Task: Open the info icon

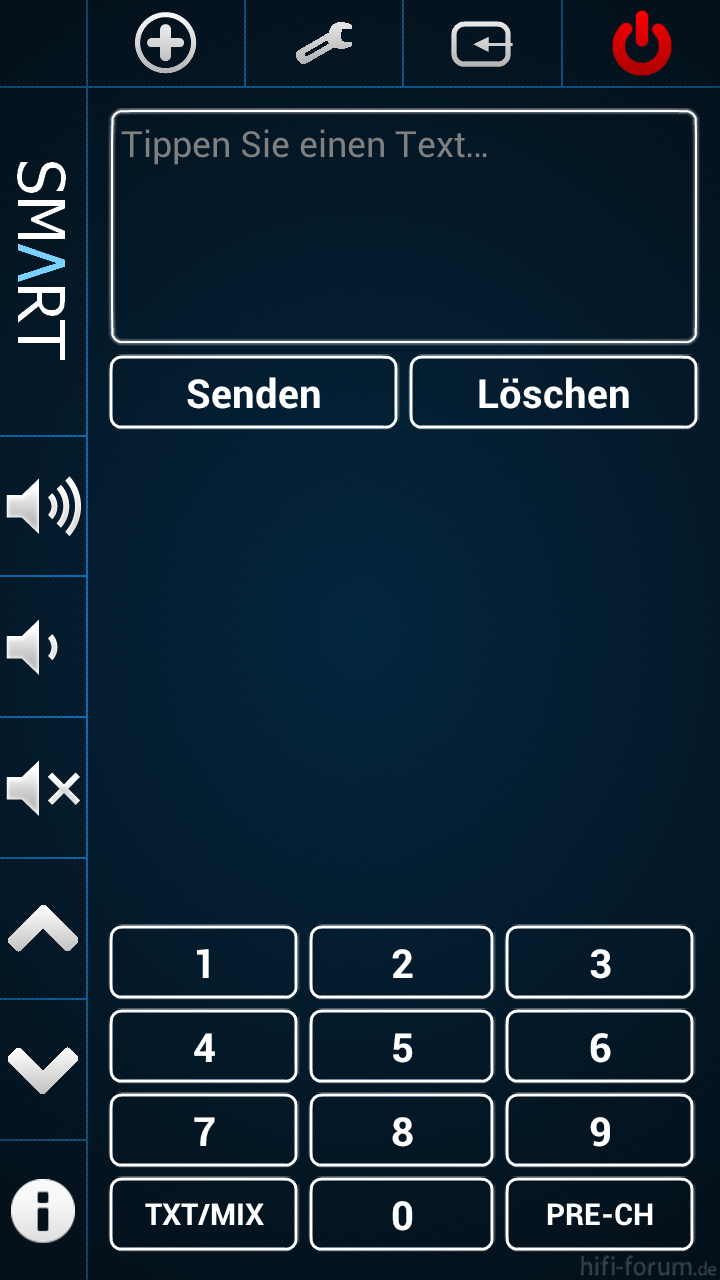Action: (x=43, y=1211)
